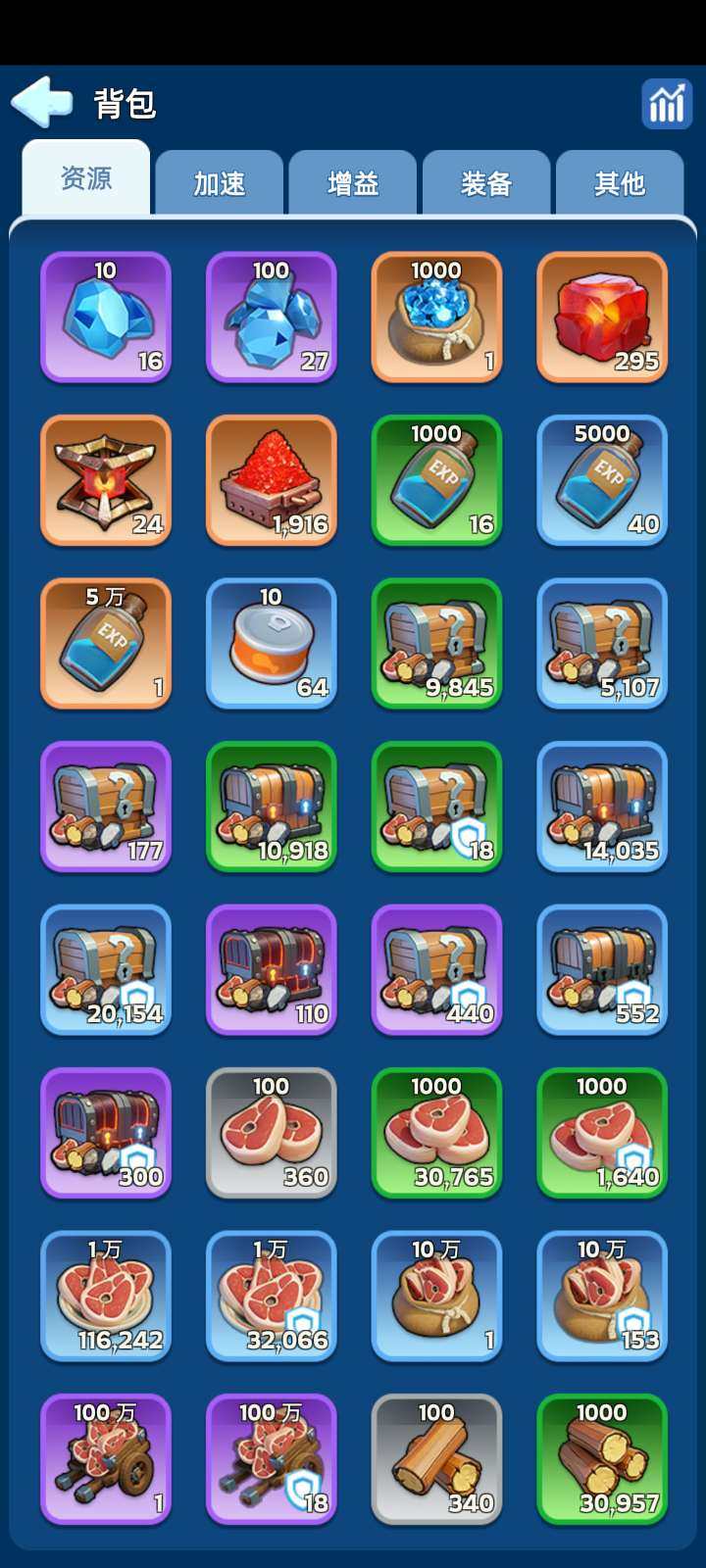Choose the 5万 EXP bottle item

pos(106,643)
